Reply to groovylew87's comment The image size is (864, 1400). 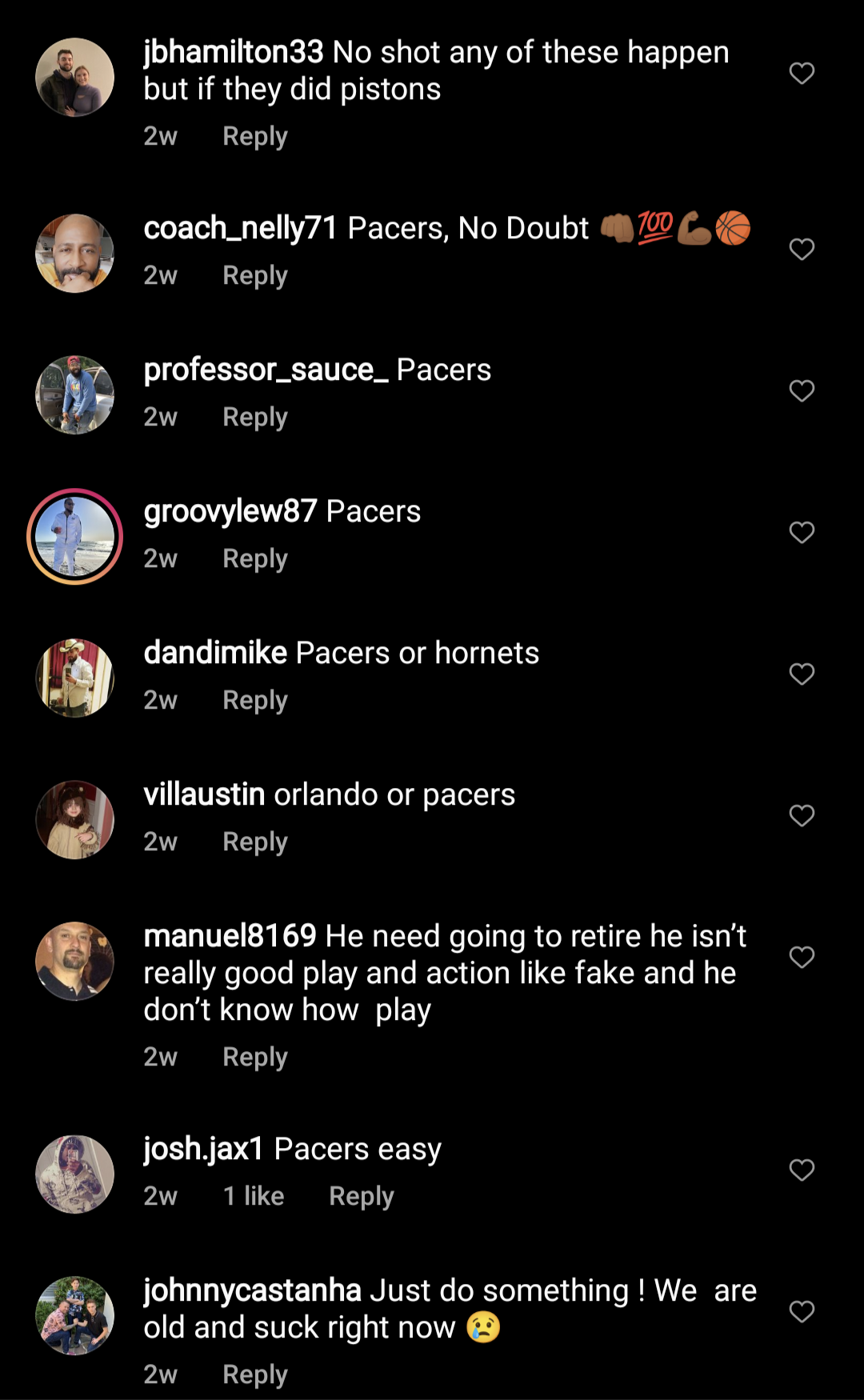[x=254, y=558]
